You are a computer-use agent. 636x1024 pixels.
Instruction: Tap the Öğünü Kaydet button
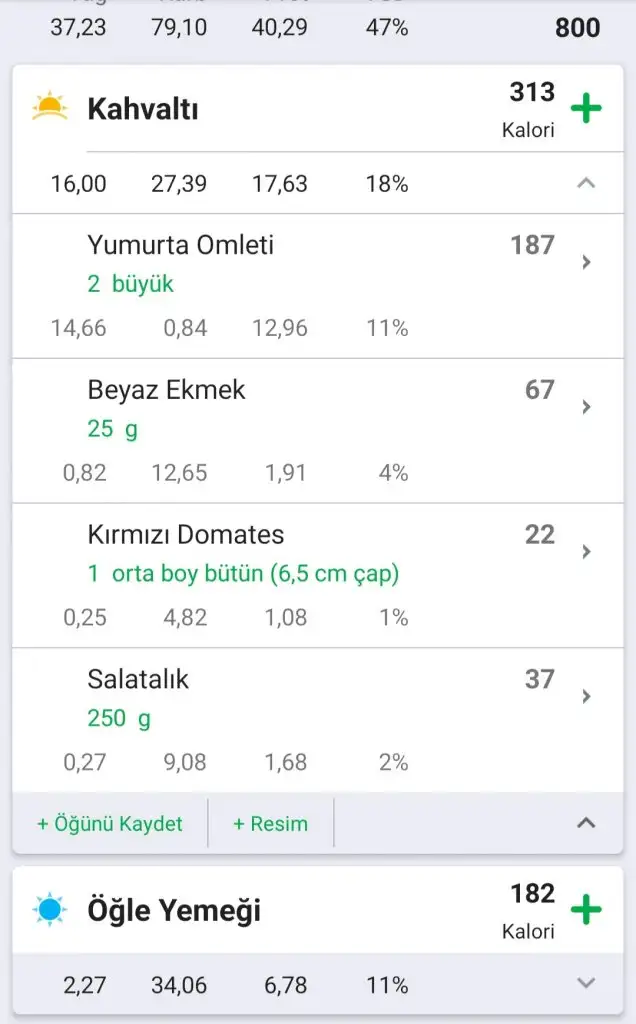pos(110,824)
